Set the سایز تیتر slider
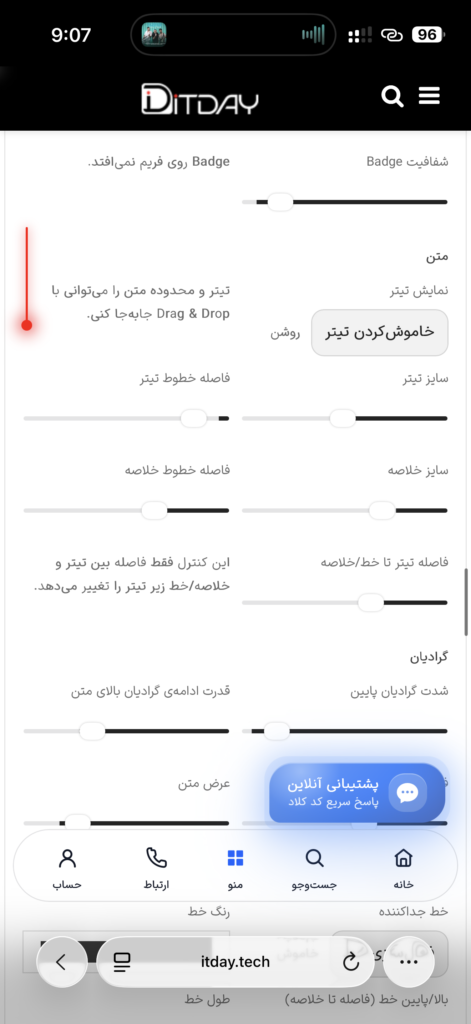471x1024 pixels. click(x=344, y=418)
